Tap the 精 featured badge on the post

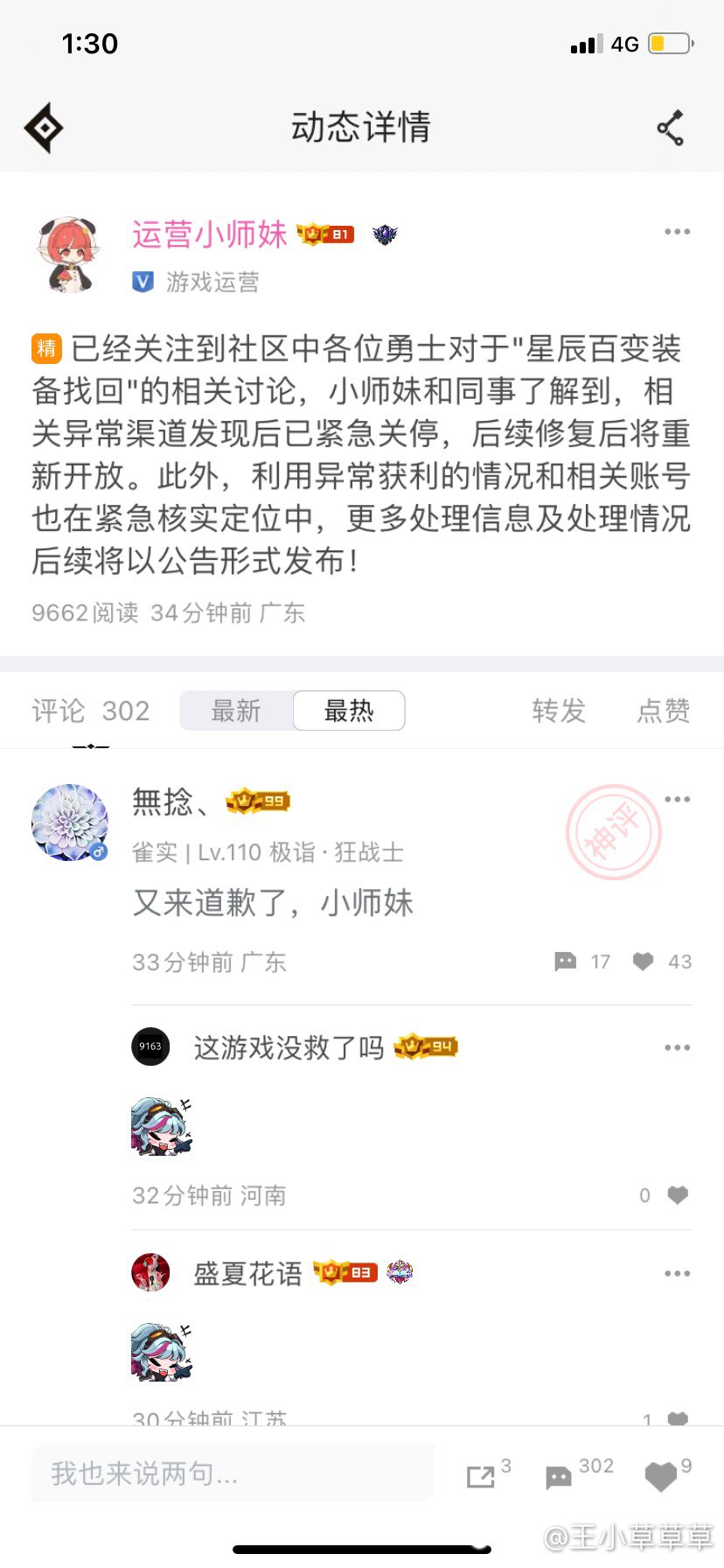[x=47, y=348]
